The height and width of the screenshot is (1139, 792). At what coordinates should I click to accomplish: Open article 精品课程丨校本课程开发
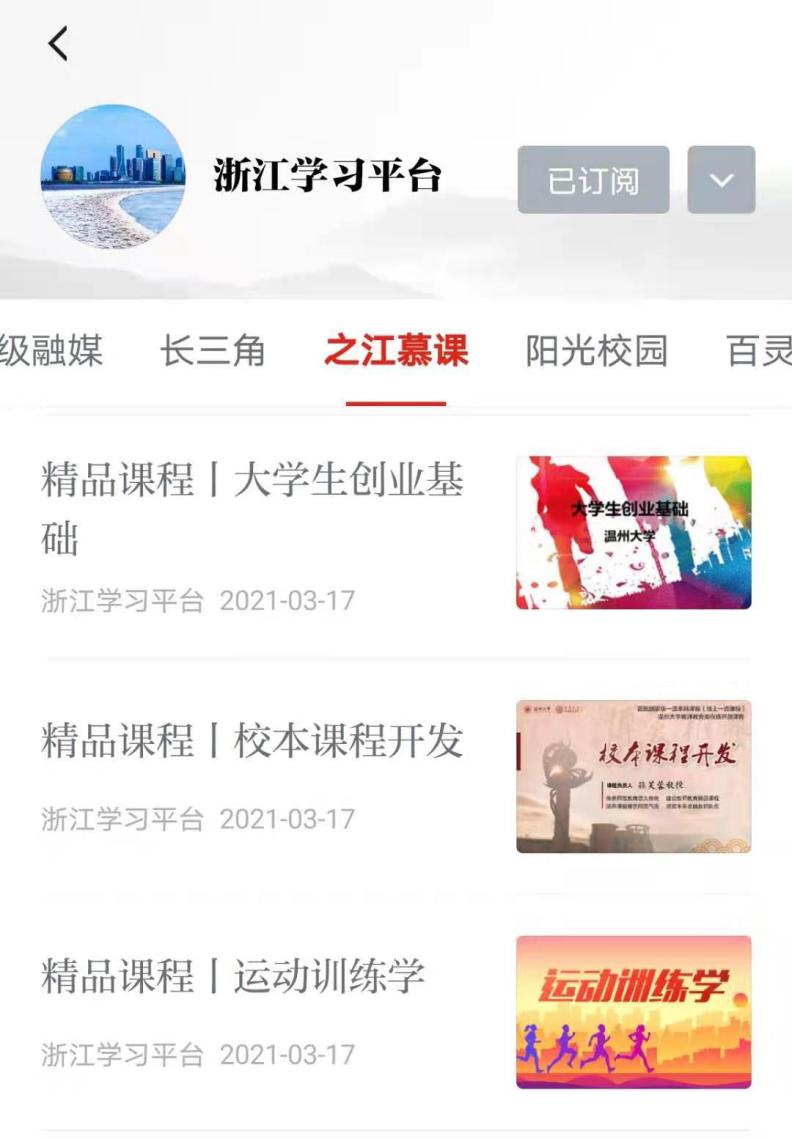pyautogui.click(x=252, y=741)
